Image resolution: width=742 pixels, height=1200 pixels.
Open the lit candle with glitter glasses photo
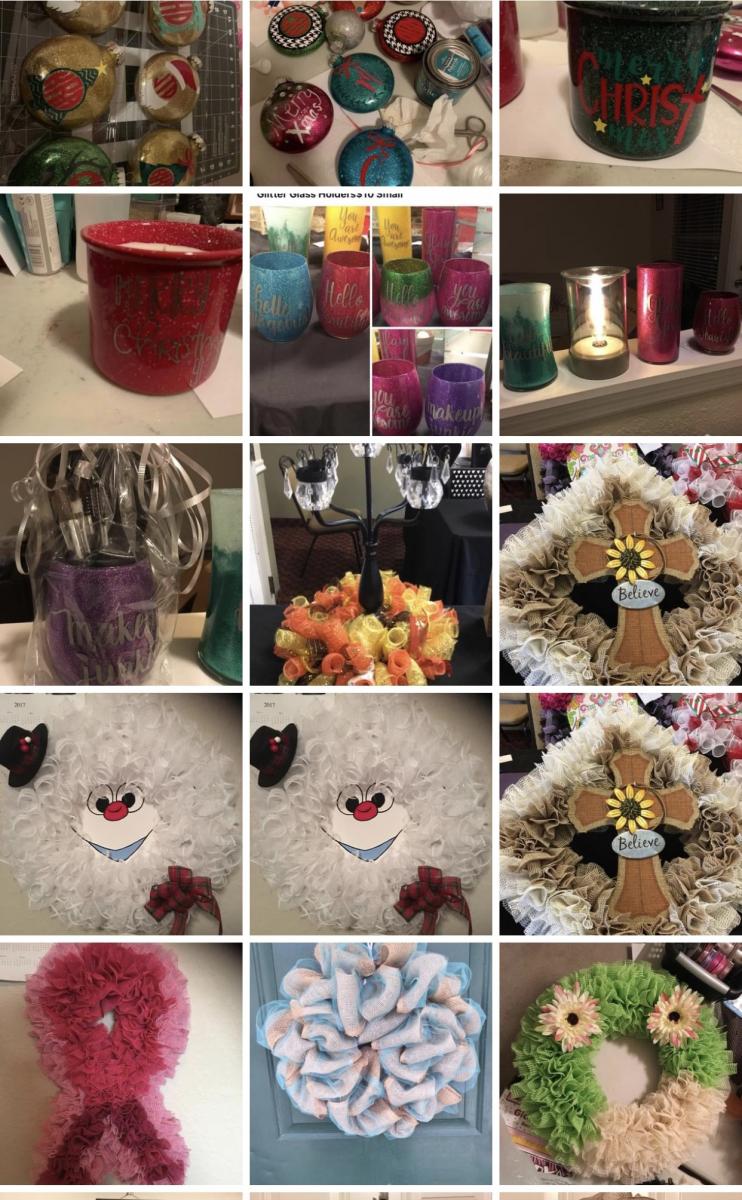(620, 314)
